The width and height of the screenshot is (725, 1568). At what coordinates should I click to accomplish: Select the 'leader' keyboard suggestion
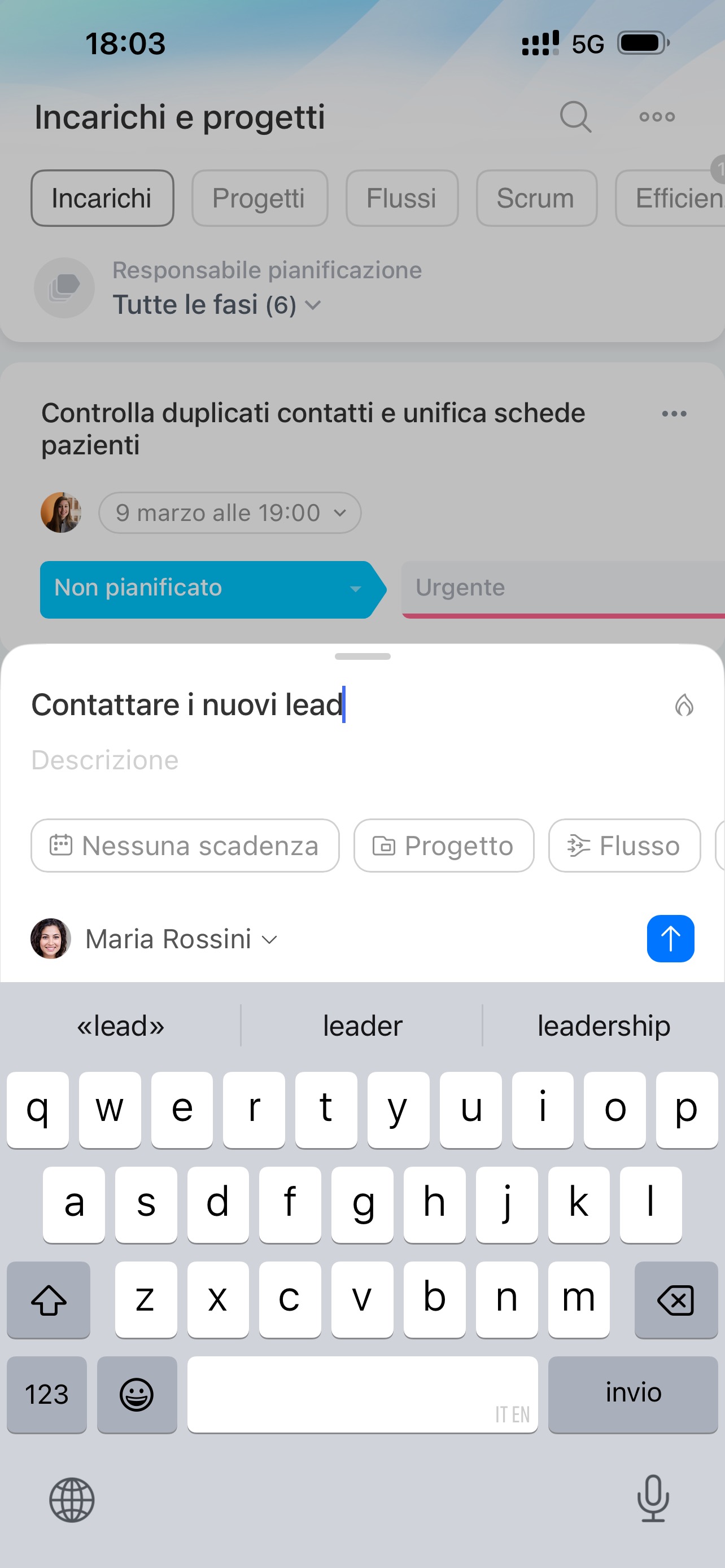(362, 1026)
